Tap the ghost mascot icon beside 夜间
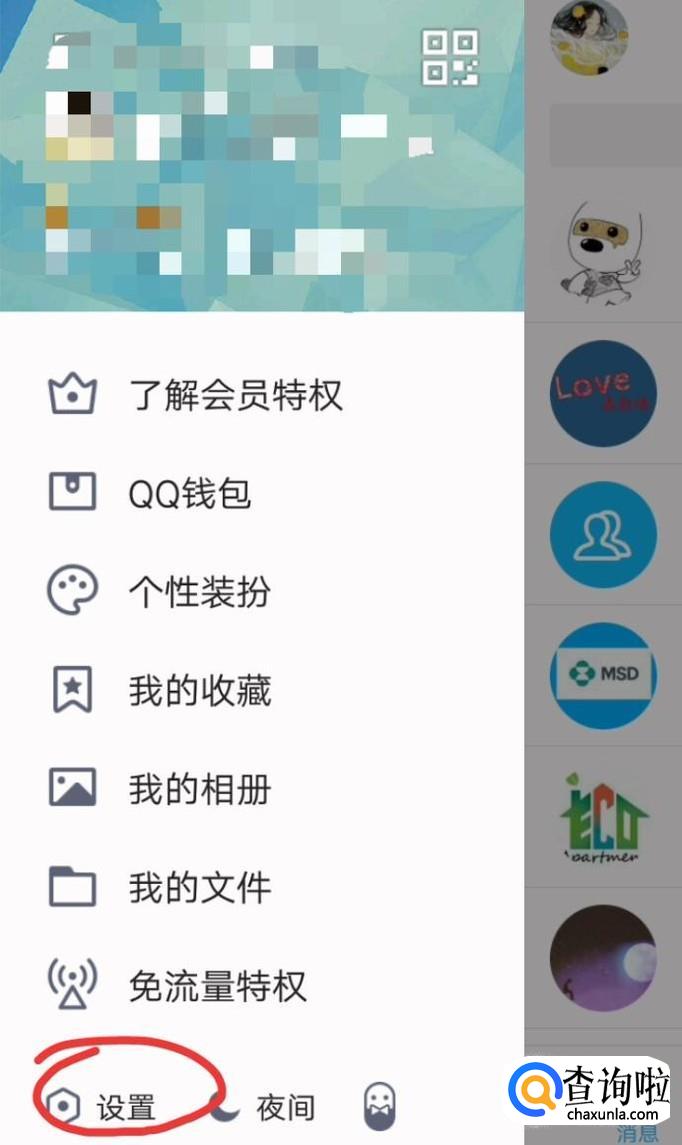Screen dimensions: 682x1145 click(x=380, y=1106)
